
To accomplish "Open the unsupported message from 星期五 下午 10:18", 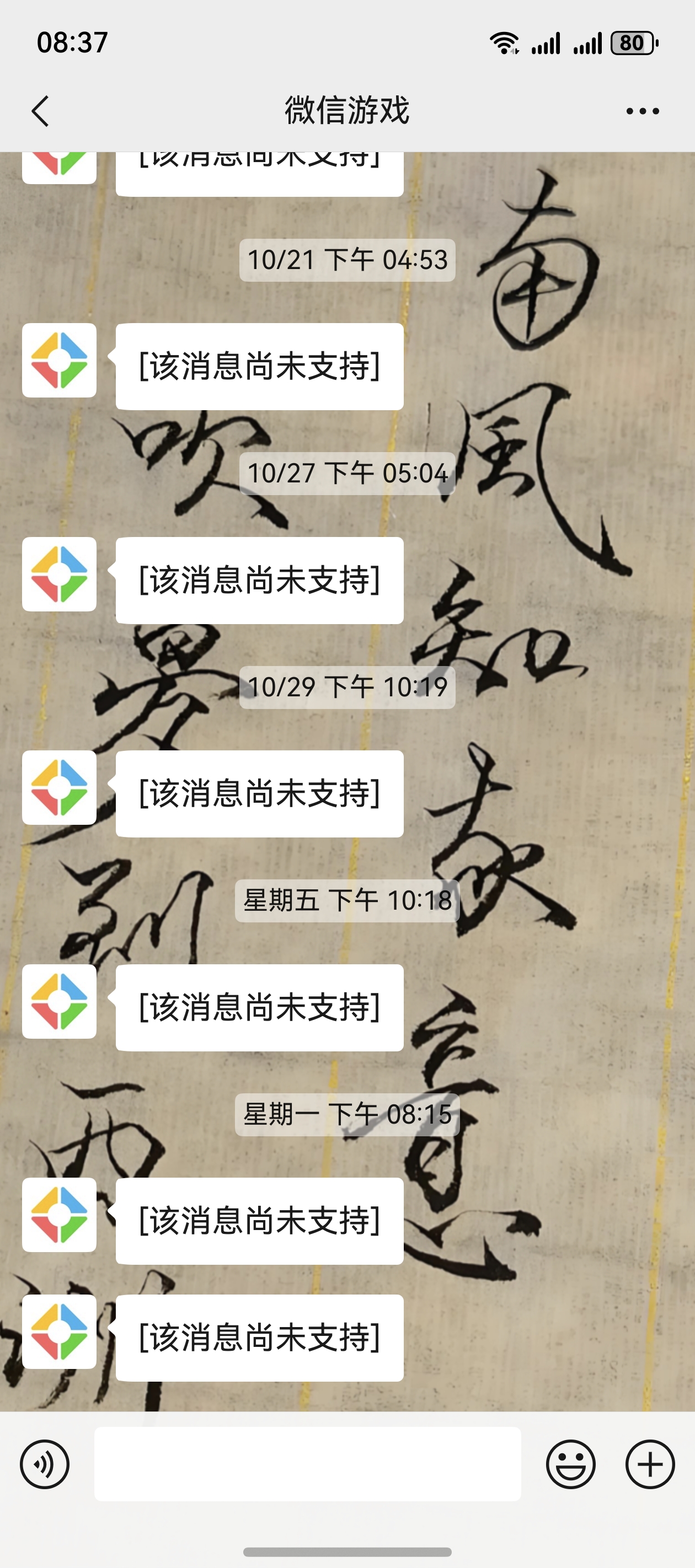I will point(259,1007).
